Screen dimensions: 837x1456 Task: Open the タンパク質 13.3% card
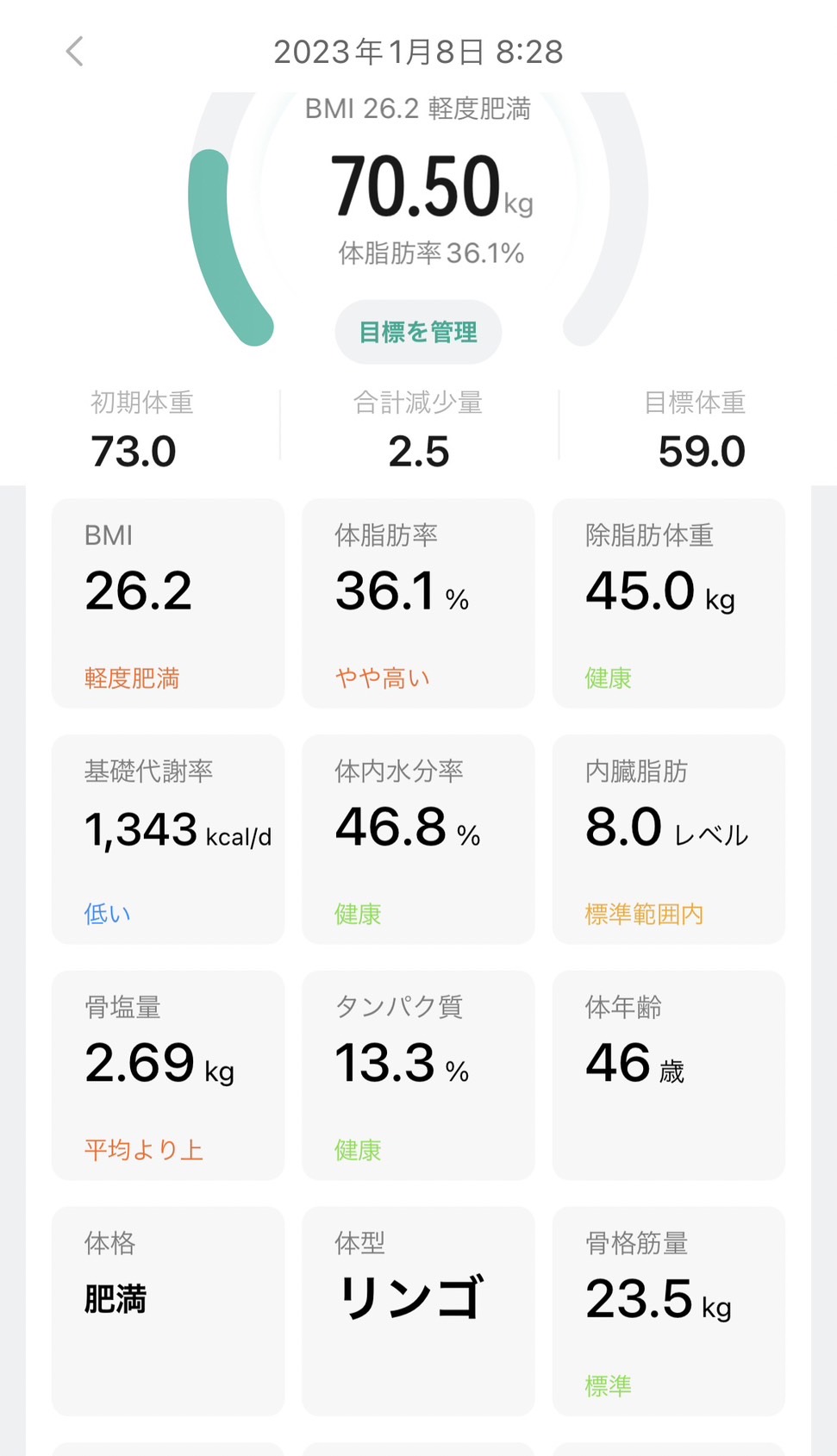click(418, 1075)
